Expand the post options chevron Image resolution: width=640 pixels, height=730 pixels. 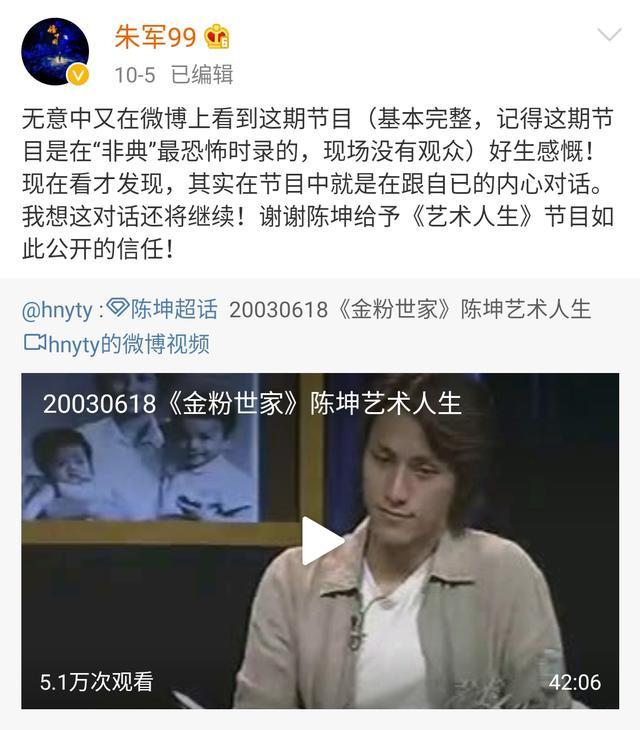(609, 37)
